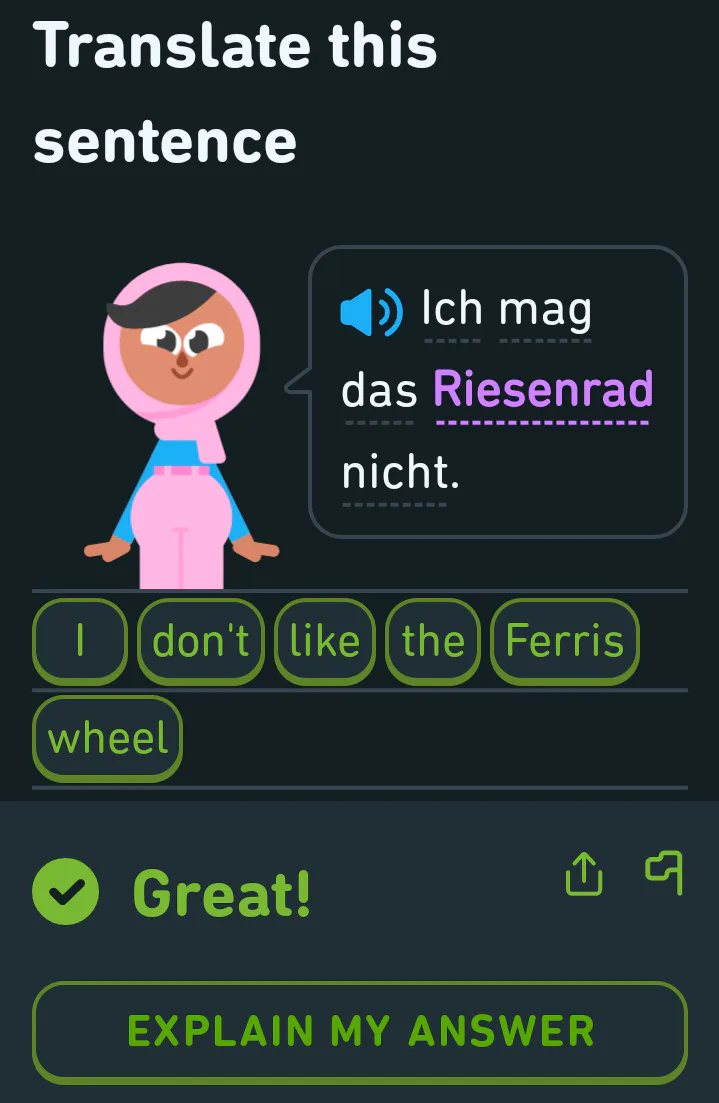This screenshot has height=1103, width=719.
Task: Remove the word chip "I"
Action: 80,641
